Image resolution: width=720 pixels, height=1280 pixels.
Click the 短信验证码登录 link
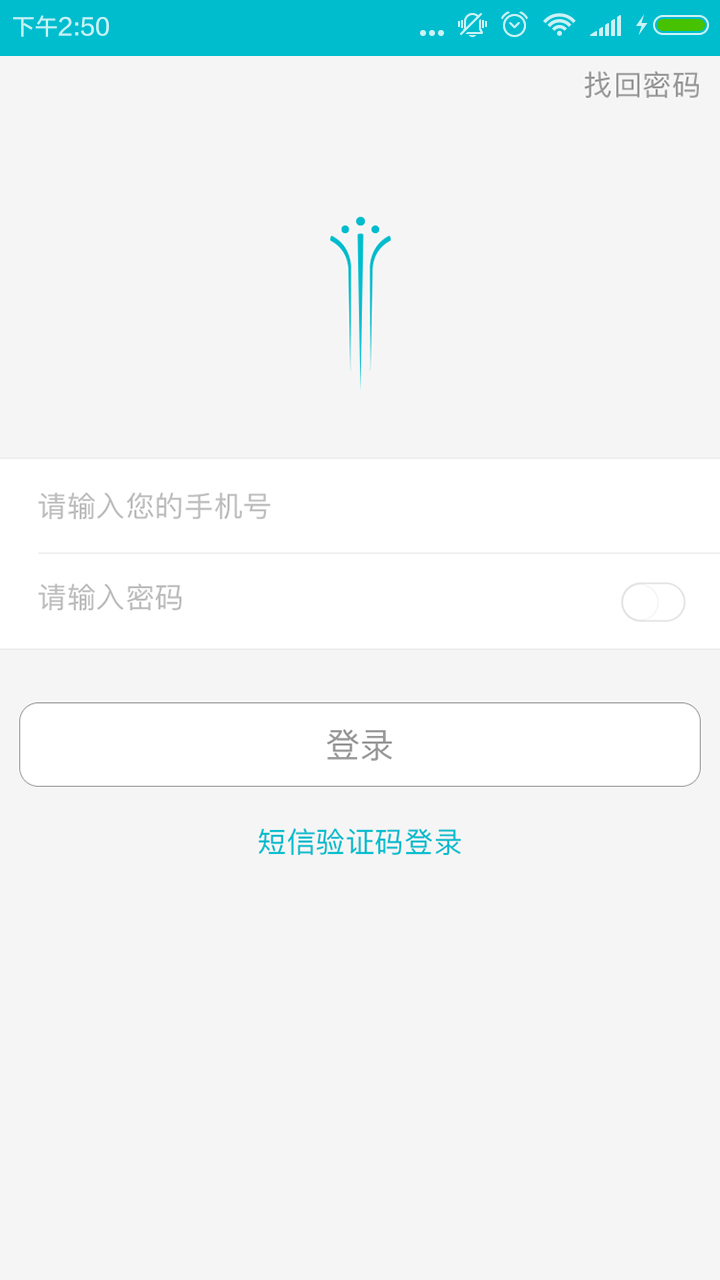click(359, 843)
